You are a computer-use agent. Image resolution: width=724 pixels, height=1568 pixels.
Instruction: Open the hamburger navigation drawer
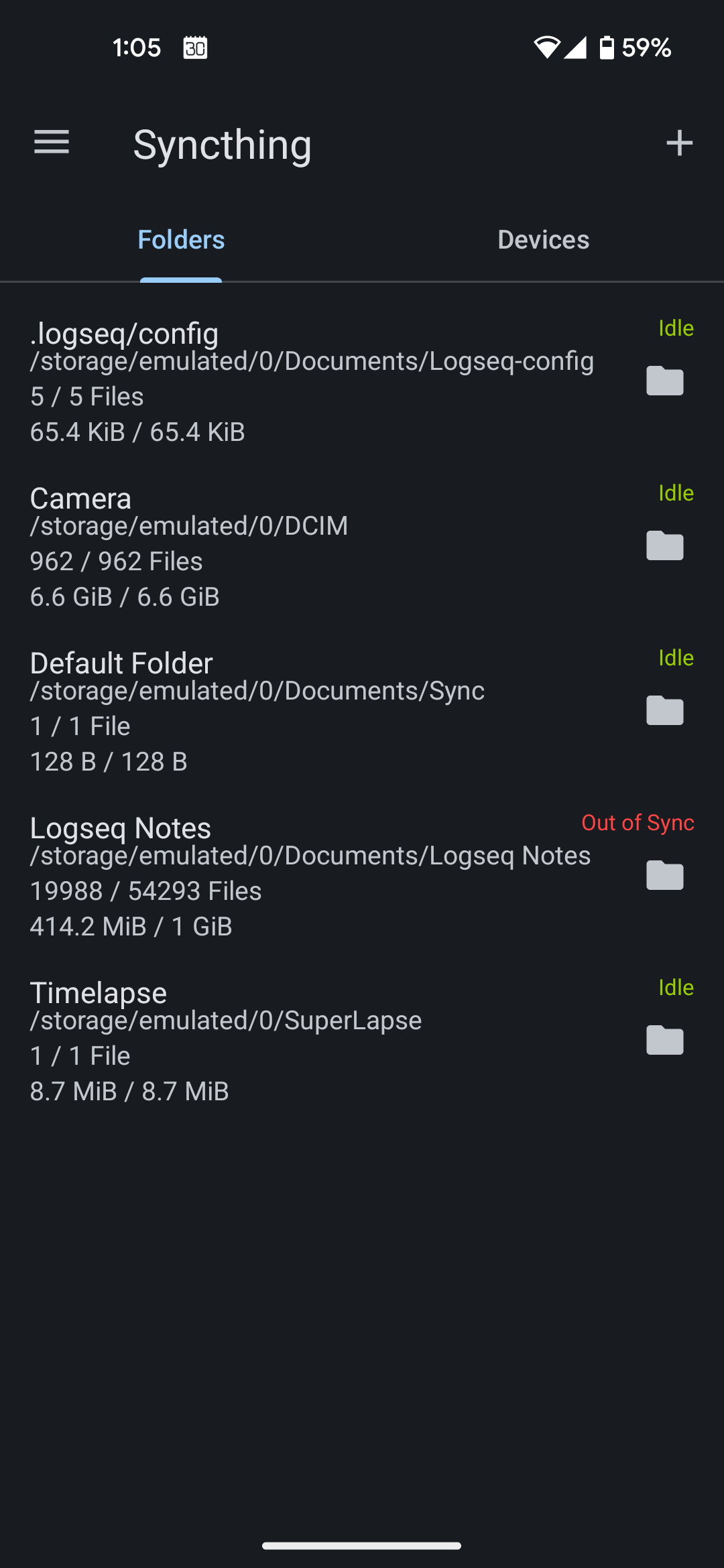point(52,142)
